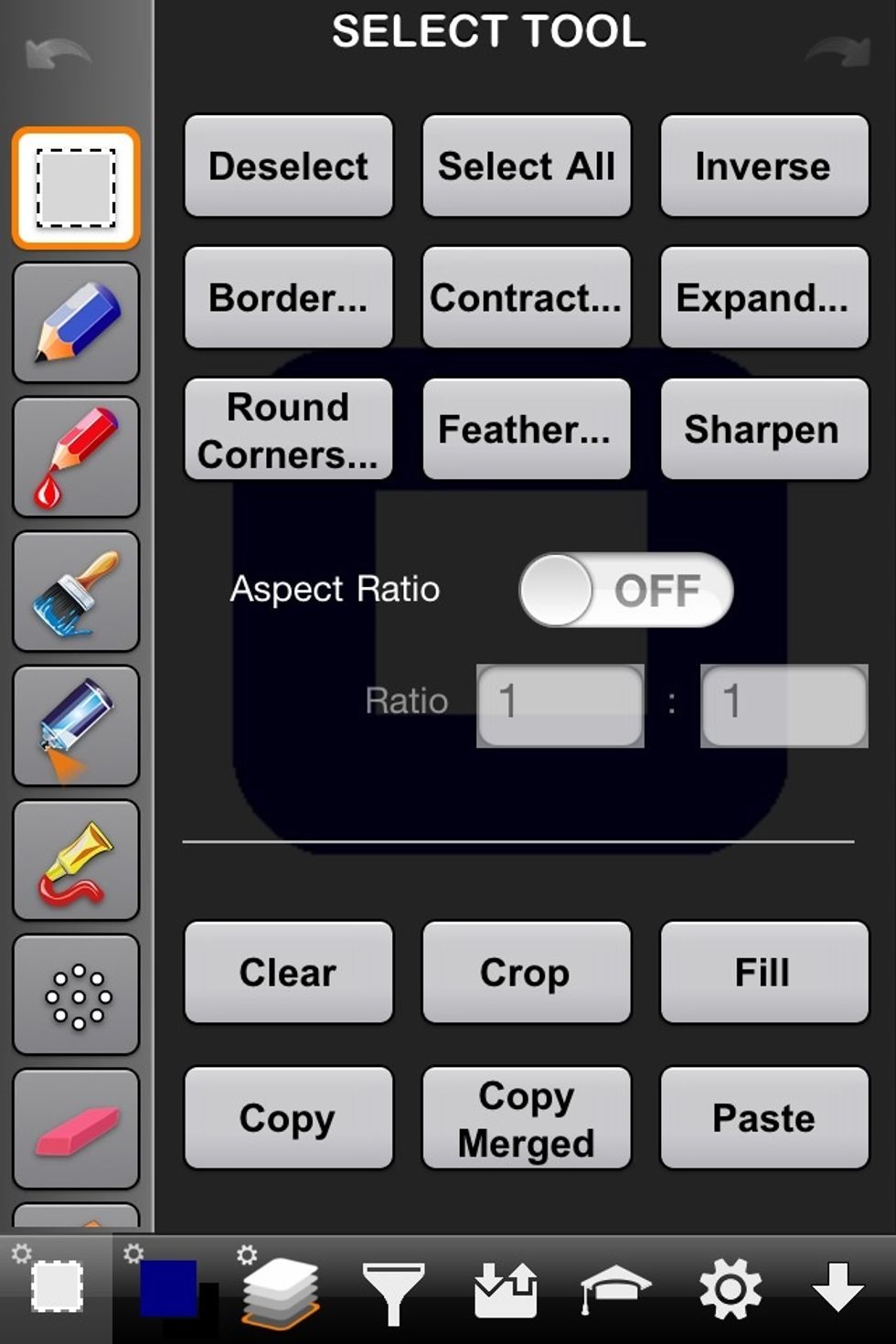Screen dimensions: 896x1344
Task: Paste the copied content
Action: 763,1118
